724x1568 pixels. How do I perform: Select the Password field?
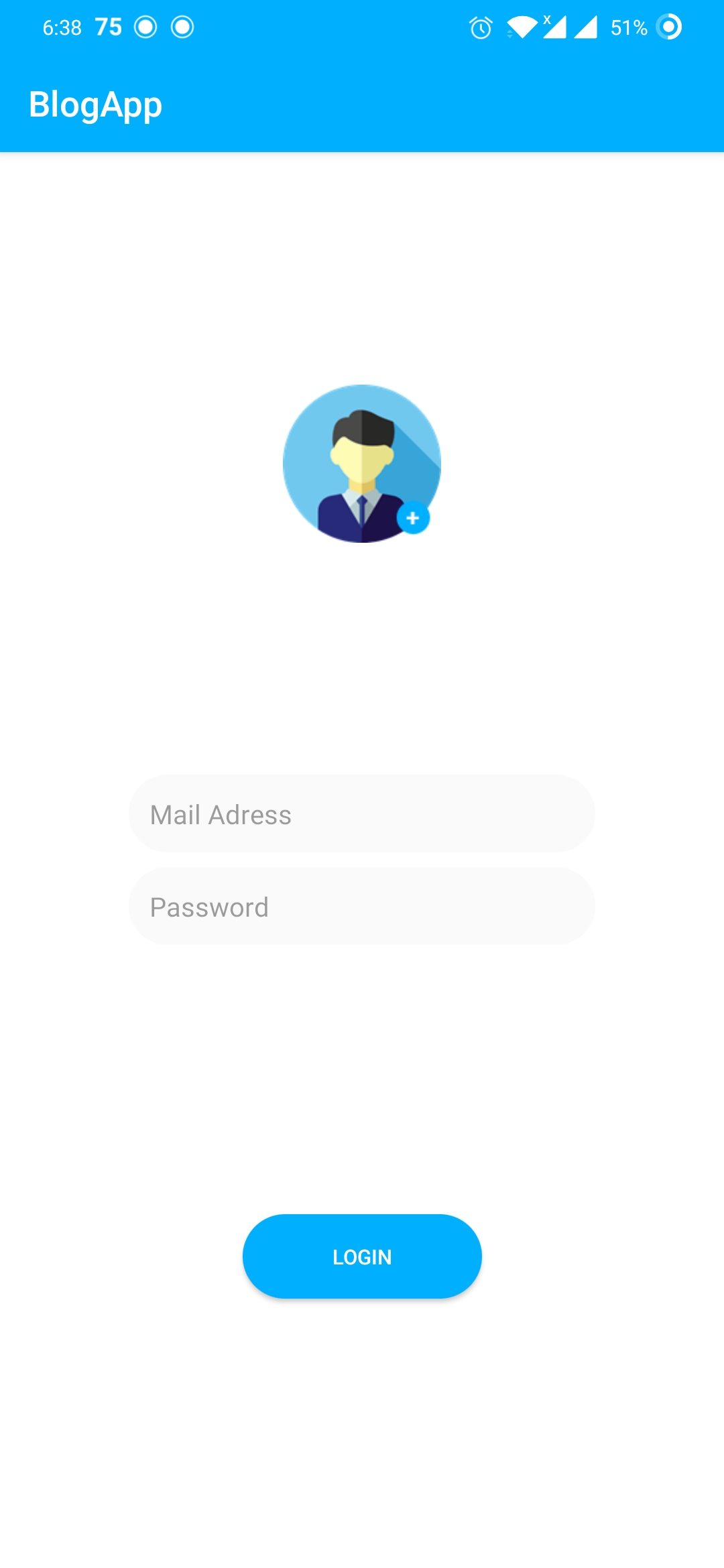point(362,907)
